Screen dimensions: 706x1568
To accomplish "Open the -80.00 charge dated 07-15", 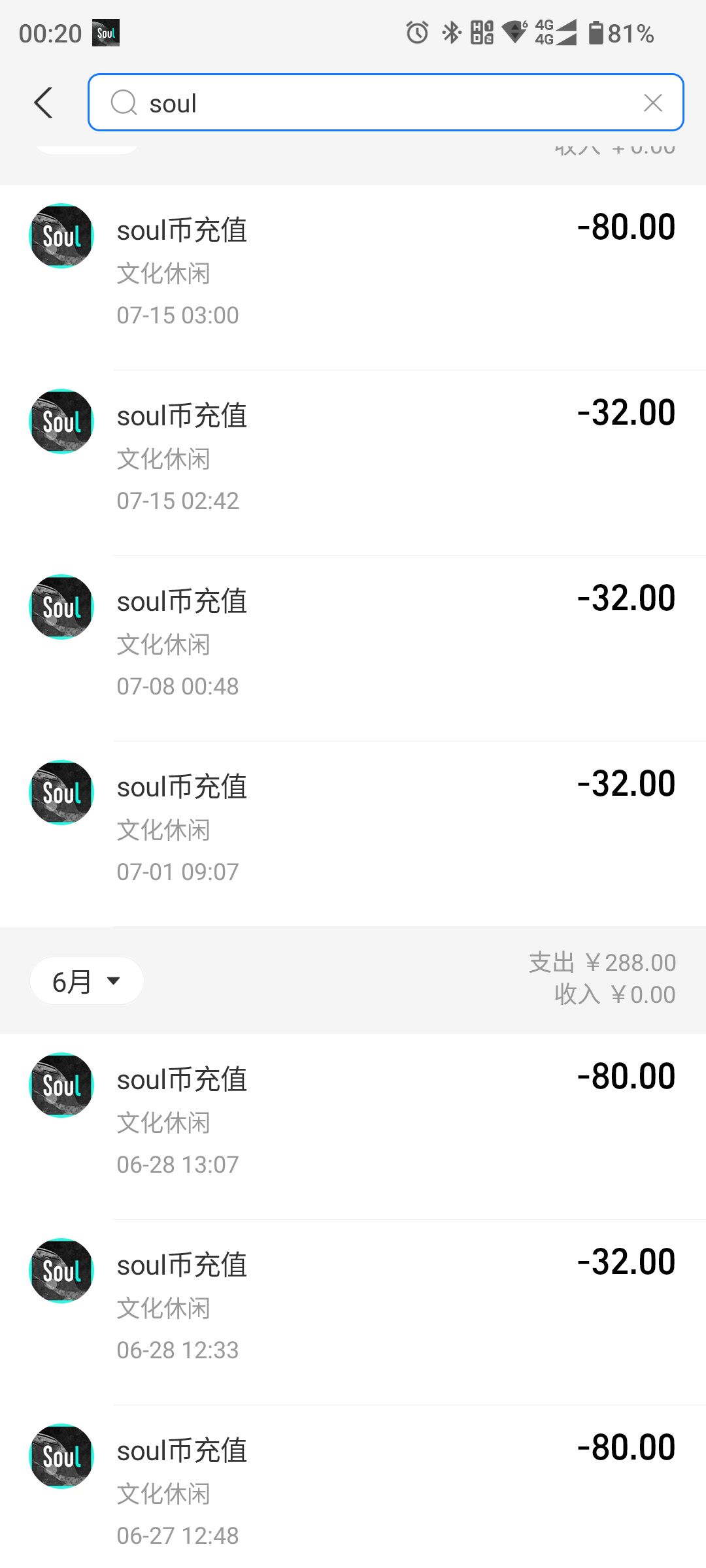I will [x=353, y=261].
